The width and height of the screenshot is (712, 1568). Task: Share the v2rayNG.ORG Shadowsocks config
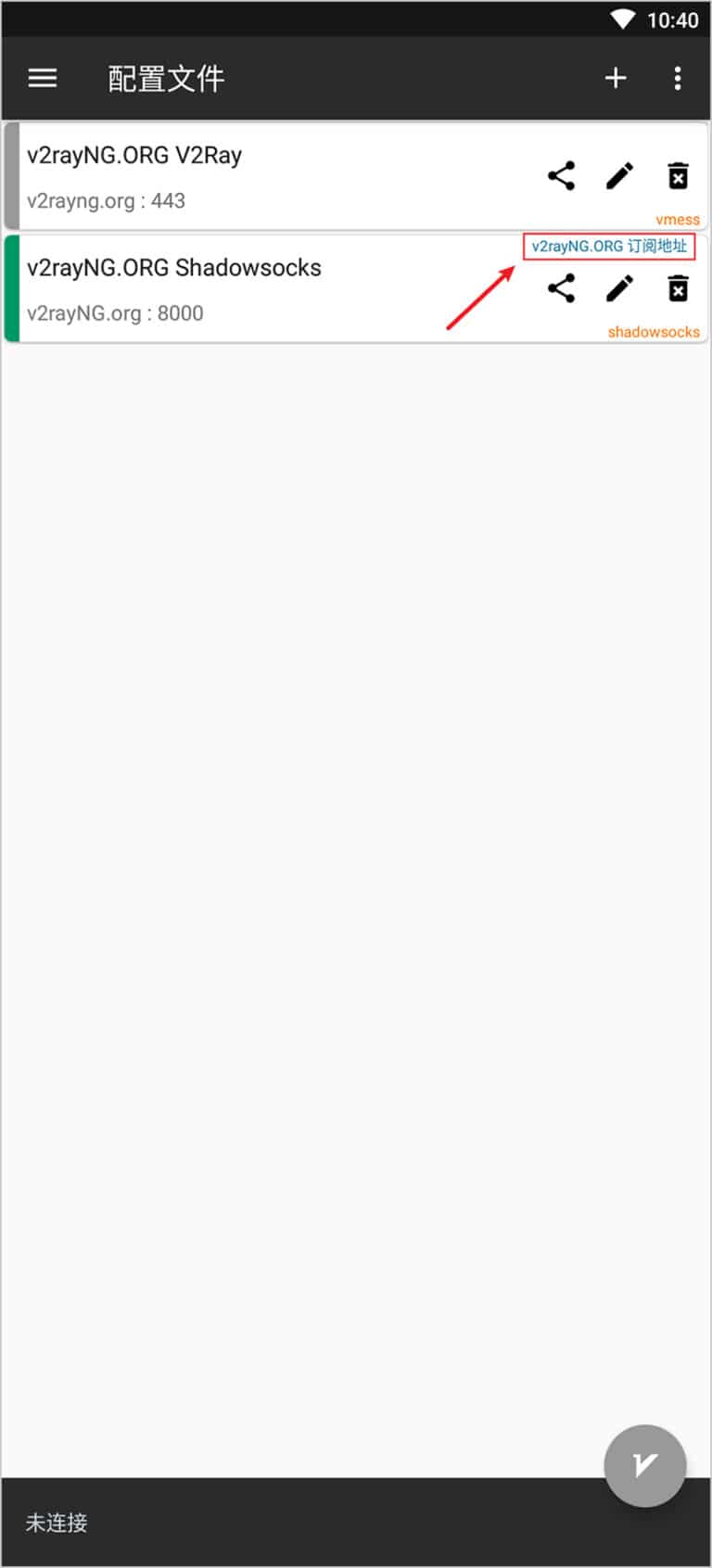pyautogui.click(x=561, y=288)
